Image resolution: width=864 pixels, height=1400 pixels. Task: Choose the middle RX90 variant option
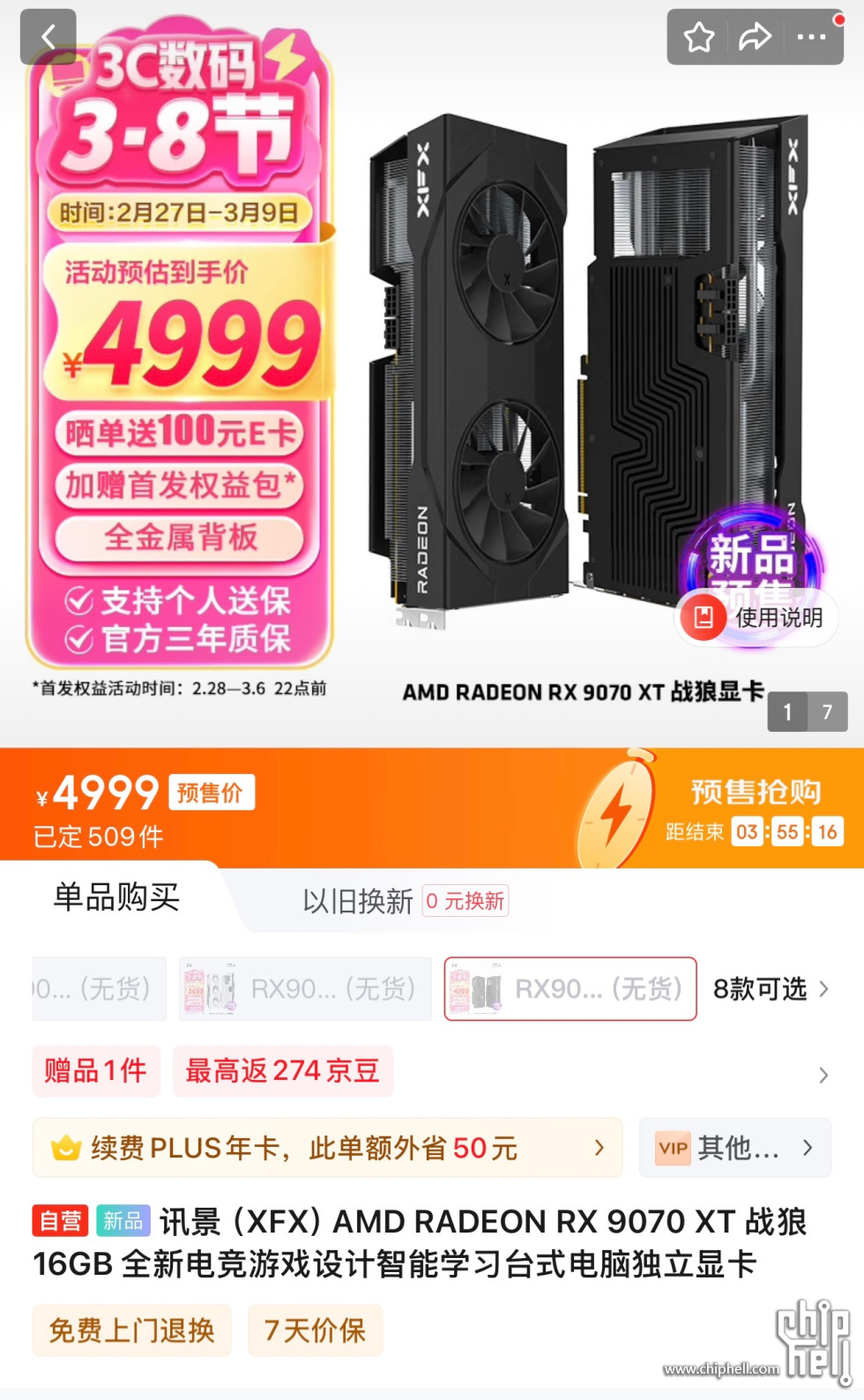pyautogui.click(x=305, y=989)
